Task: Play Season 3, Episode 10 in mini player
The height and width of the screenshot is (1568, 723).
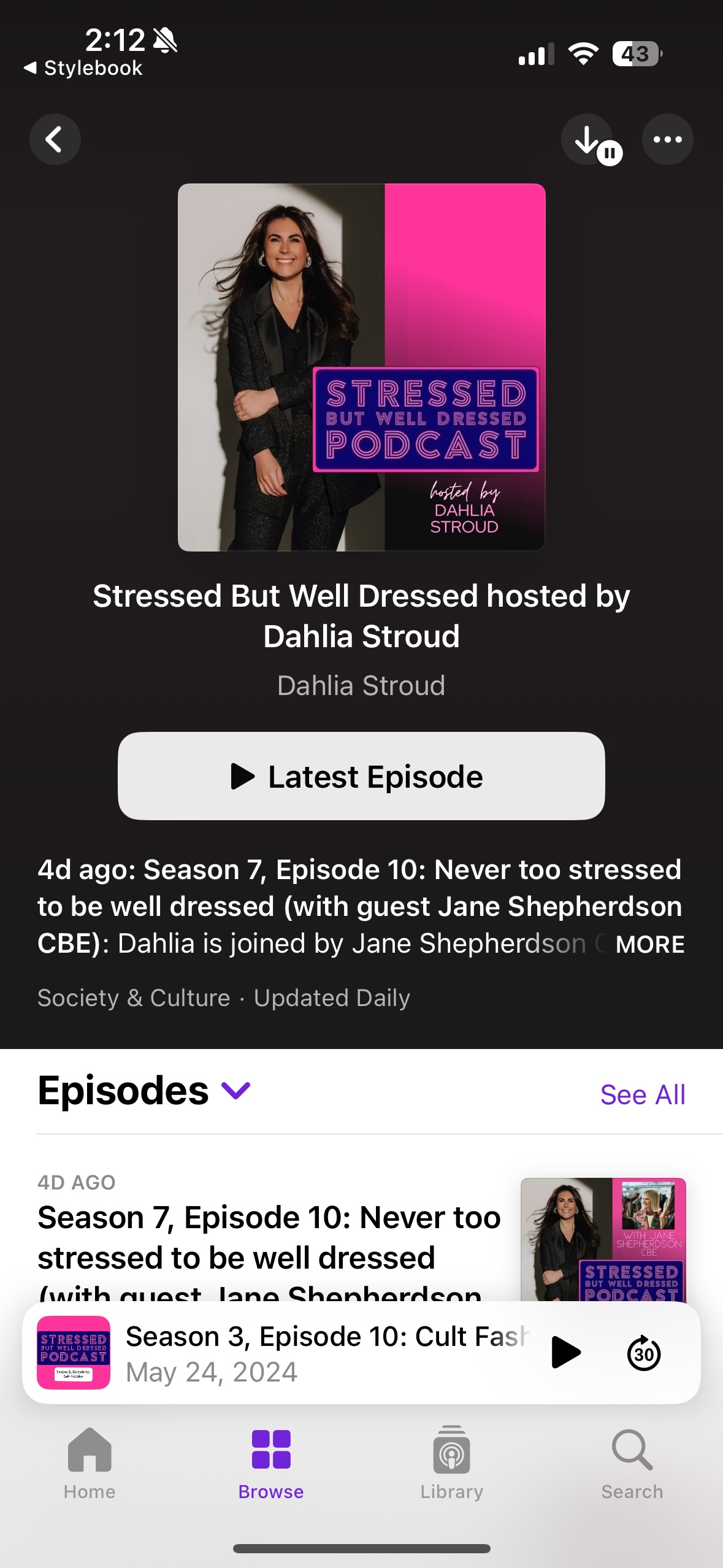Action: 565,1352
